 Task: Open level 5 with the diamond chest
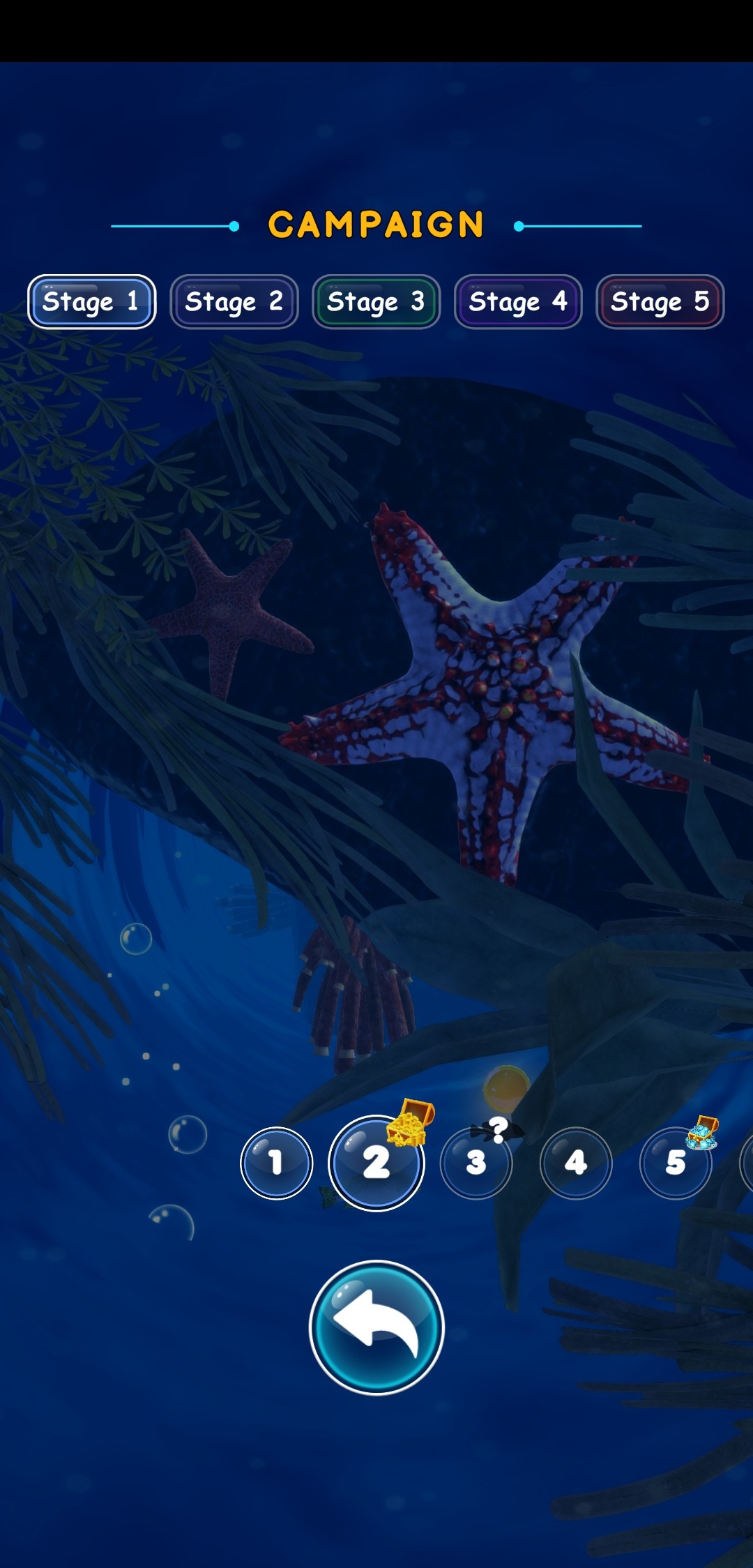click(675, 1163)
